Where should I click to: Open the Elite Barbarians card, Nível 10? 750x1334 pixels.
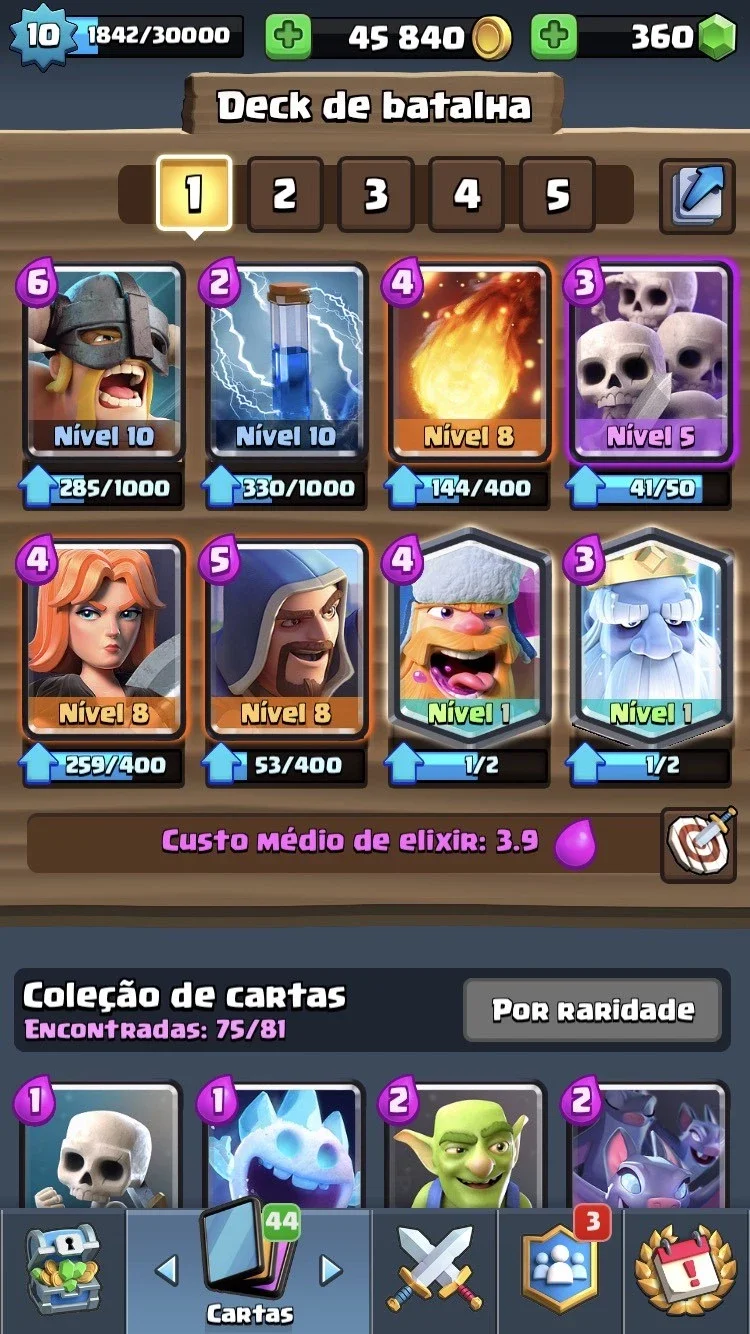[x=104, y=362]
